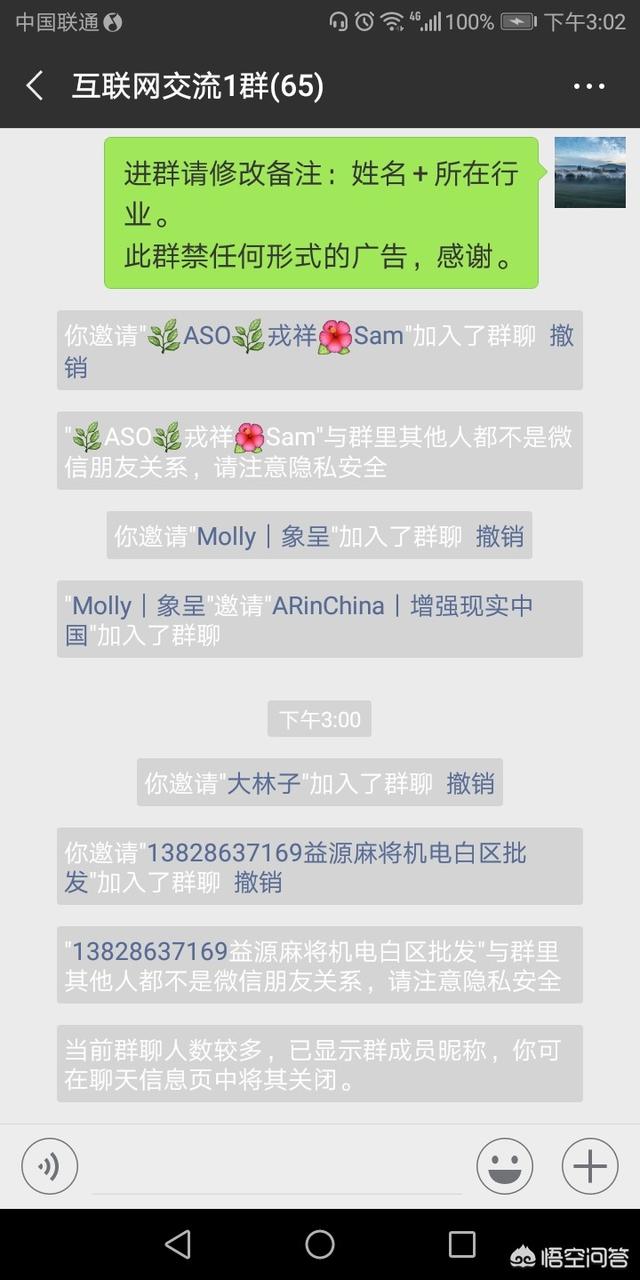Image resolution: width=640 pixels, height=1280 pixels.
Task: Revoke the invite for Molly｜象呈
Action: pos(499,536)
